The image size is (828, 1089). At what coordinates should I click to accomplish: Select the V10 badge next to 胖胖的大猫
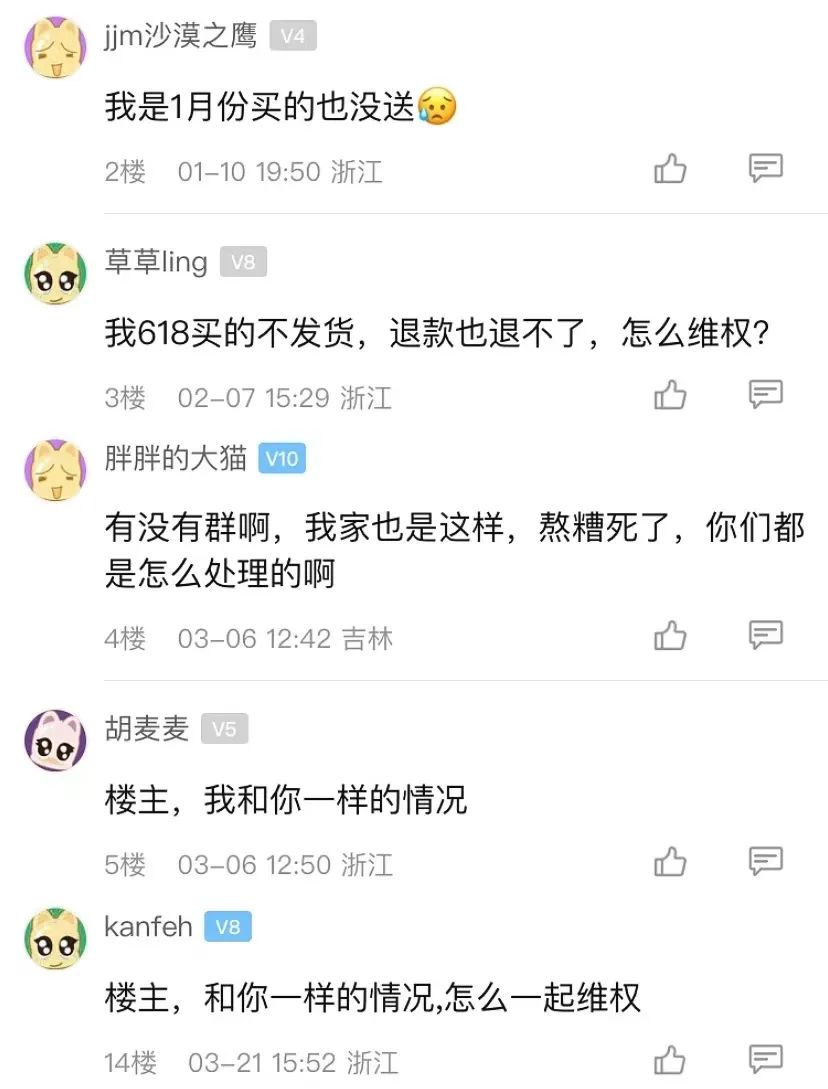click(281, 458)
